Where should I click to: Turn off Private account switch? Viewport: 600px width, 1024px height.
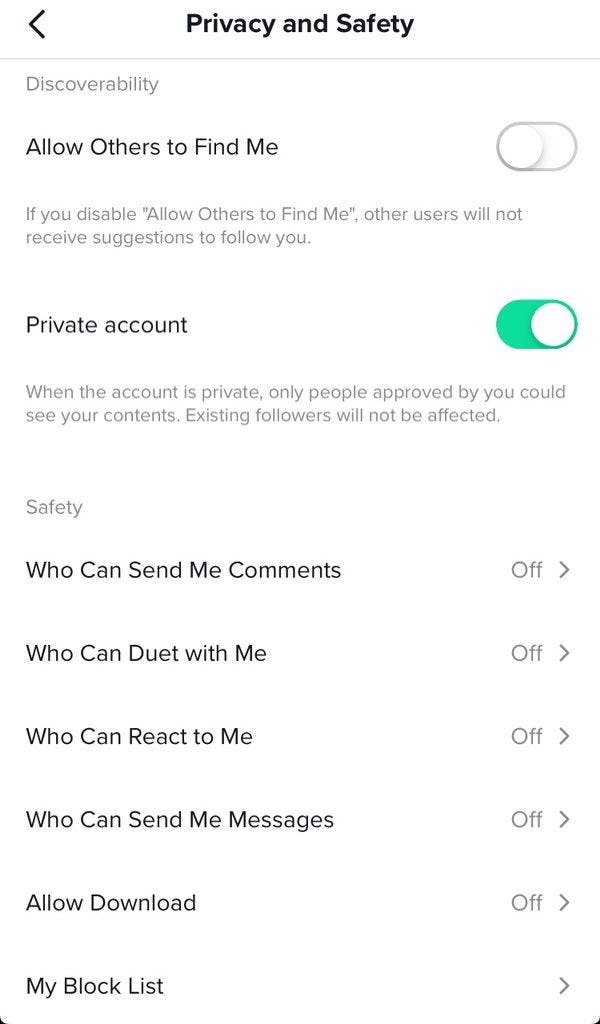pos(536,325)
